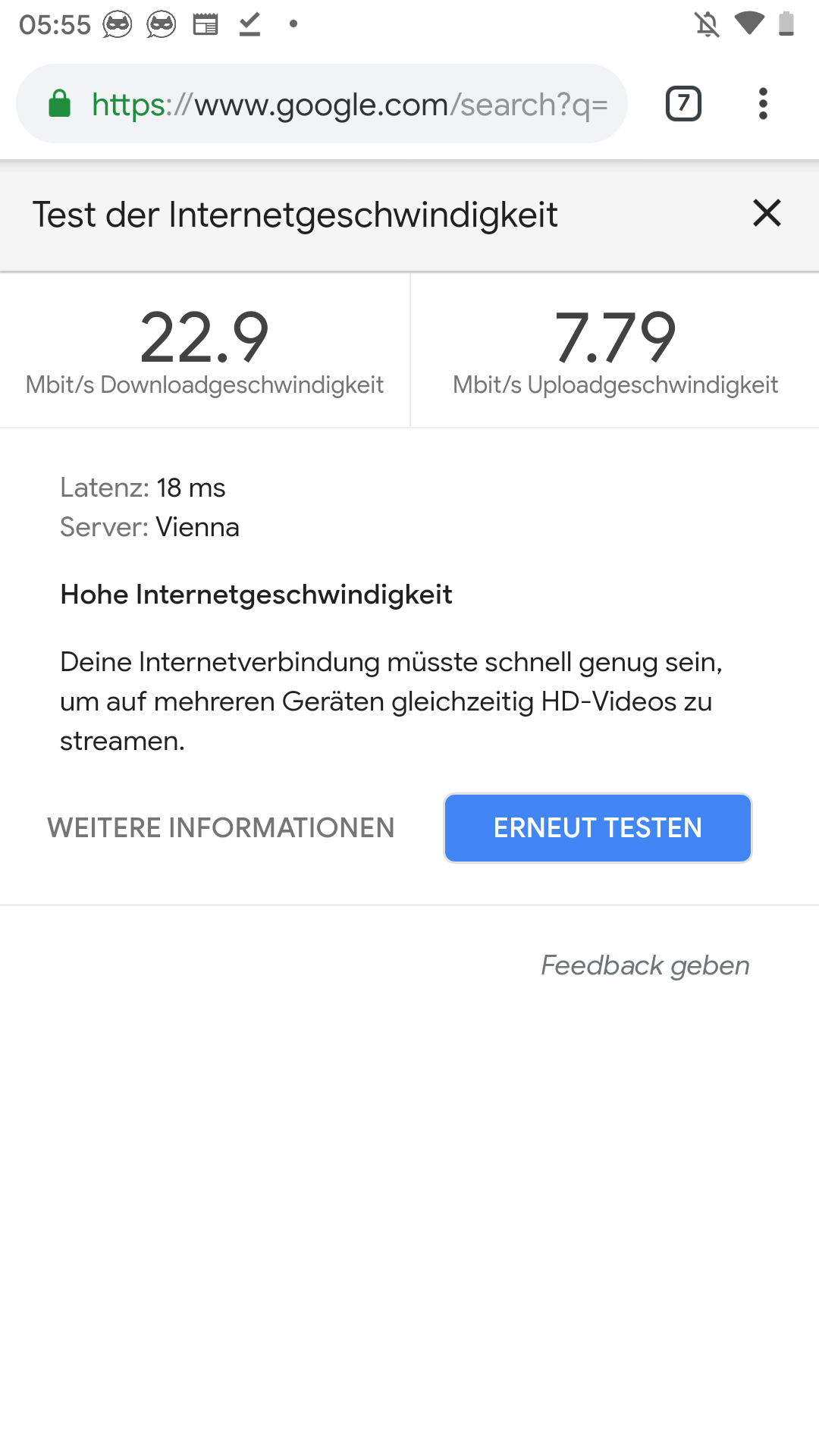Close the internet speed test panel
Image resolution: width=819 pixels, height=1456 pixels.
click(767, 213)
